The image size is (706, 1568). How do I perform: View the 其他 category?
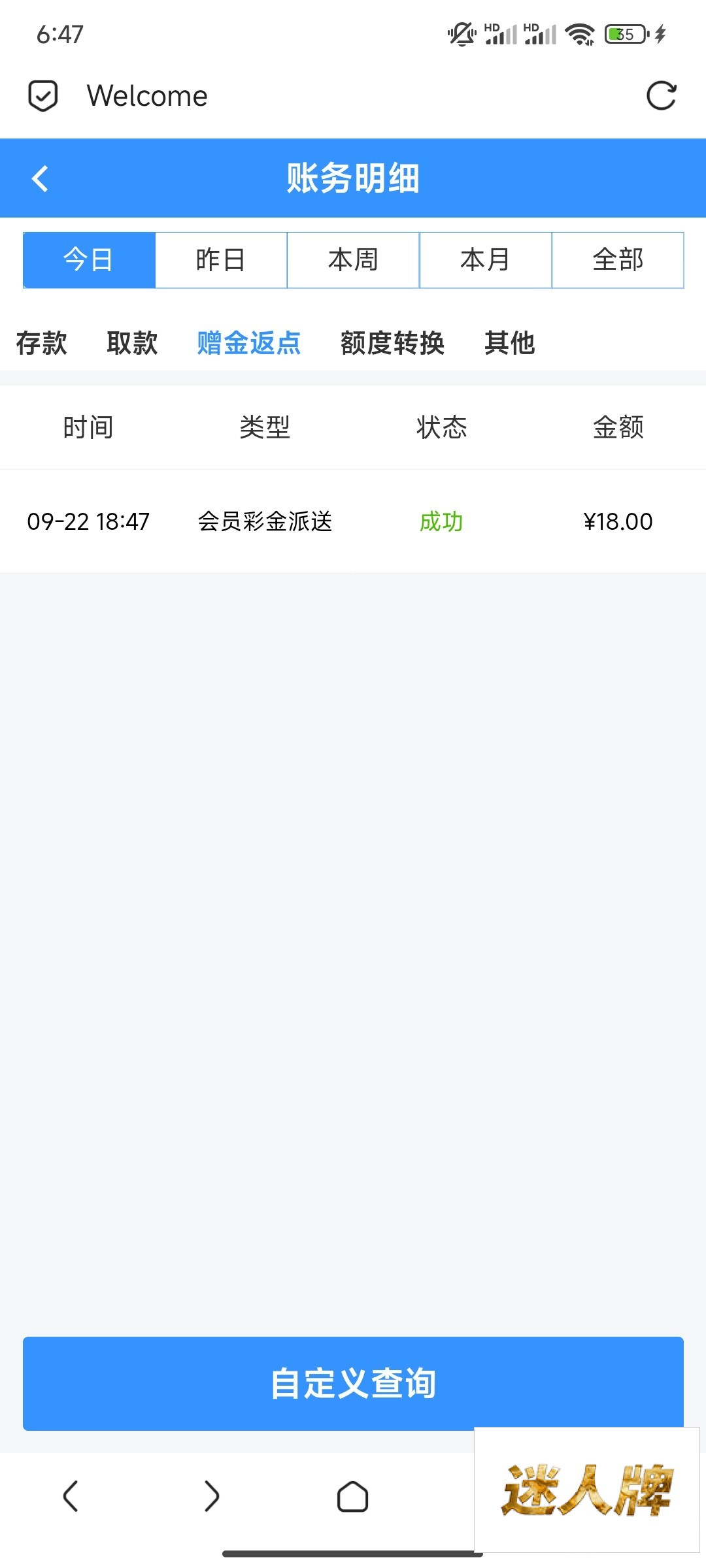[x=510, y=343]
